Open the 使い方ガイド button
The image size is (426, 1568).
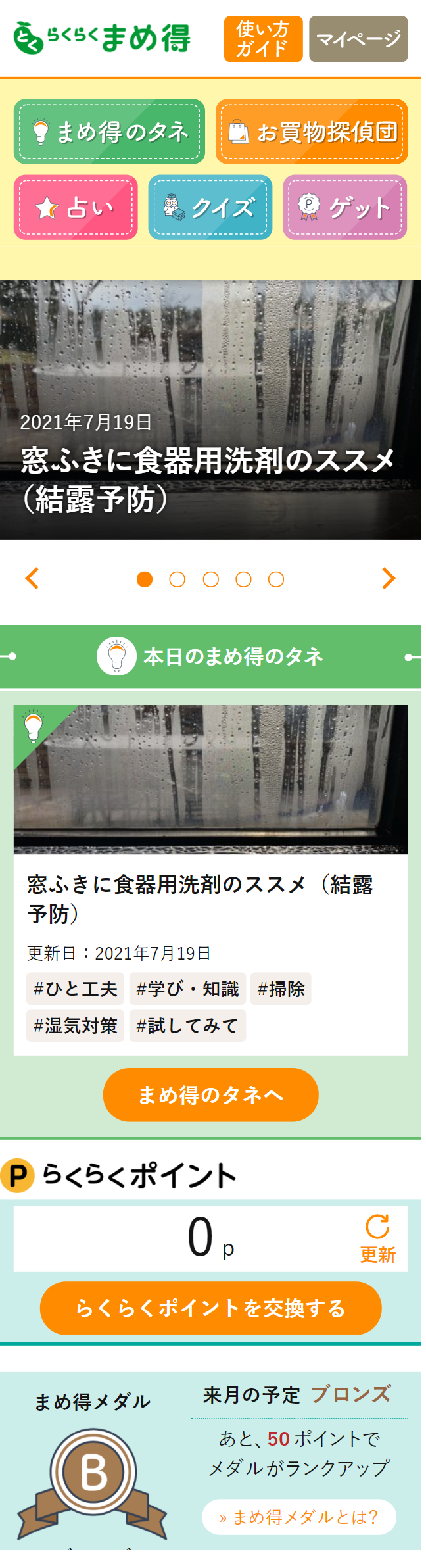coord(263,39)
